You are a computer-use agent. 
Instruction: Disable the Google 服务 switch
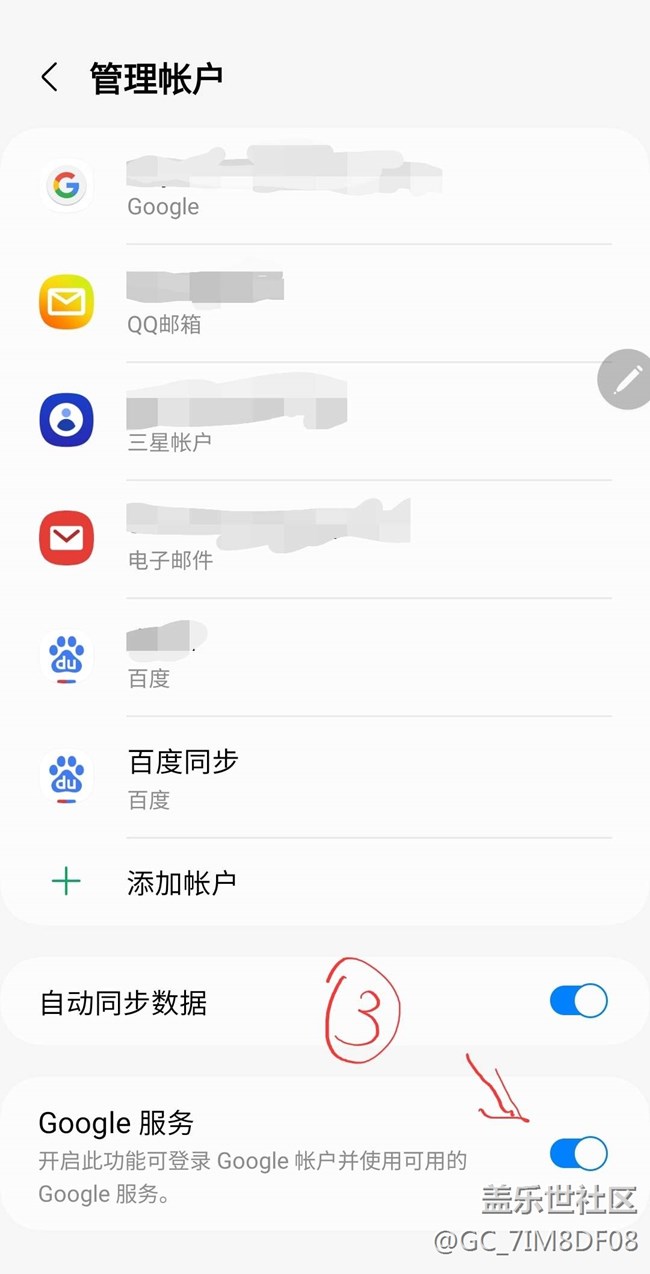(x=578, y=1153)
